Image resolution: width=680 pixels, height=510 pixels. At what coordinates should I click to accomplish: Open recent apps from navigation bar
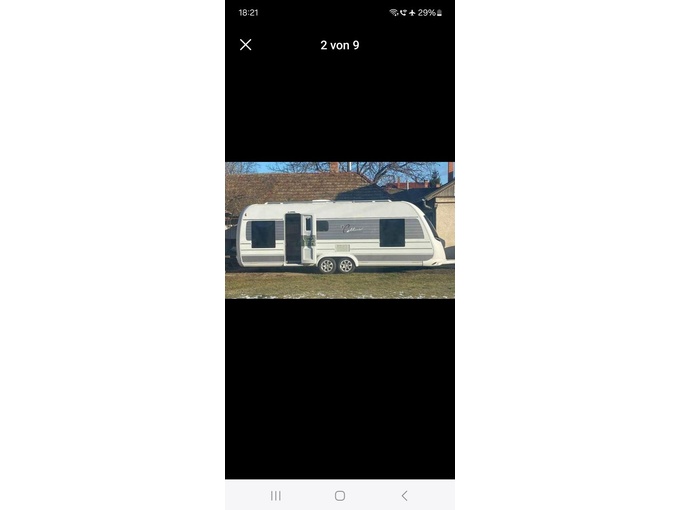pos(276,496)
